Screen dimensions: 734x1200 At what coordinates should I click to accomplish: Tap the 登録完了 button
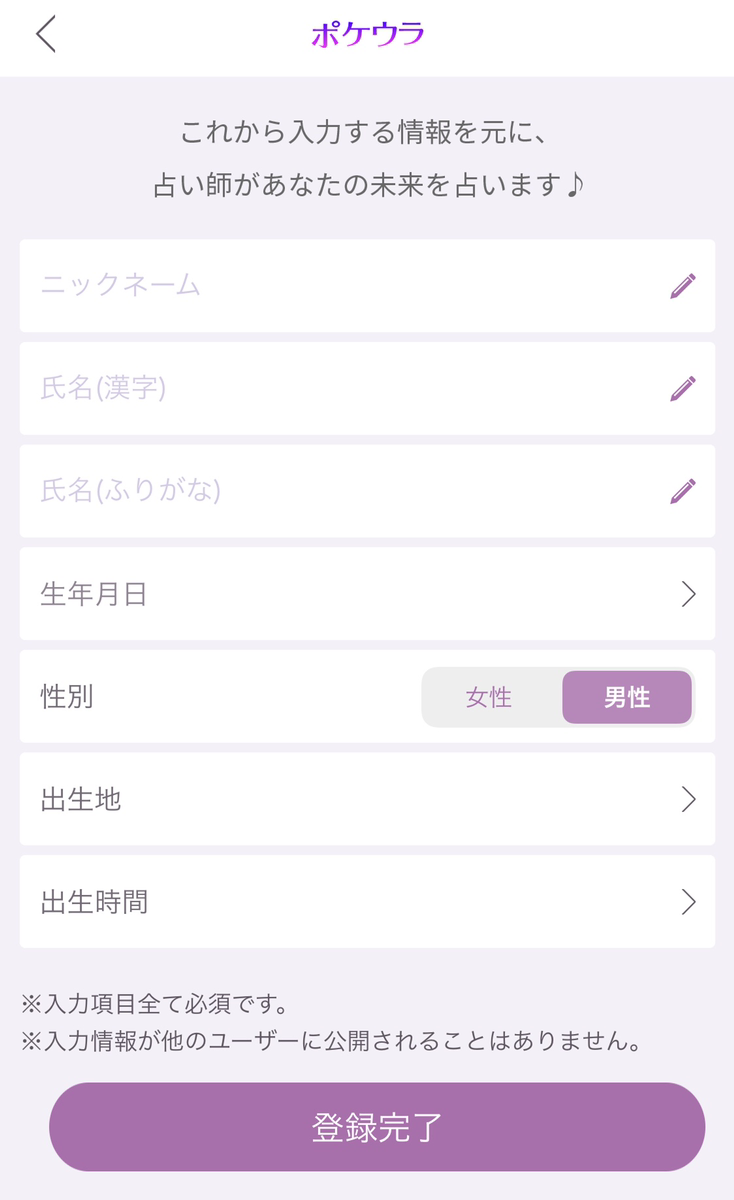click(377, 1127)
